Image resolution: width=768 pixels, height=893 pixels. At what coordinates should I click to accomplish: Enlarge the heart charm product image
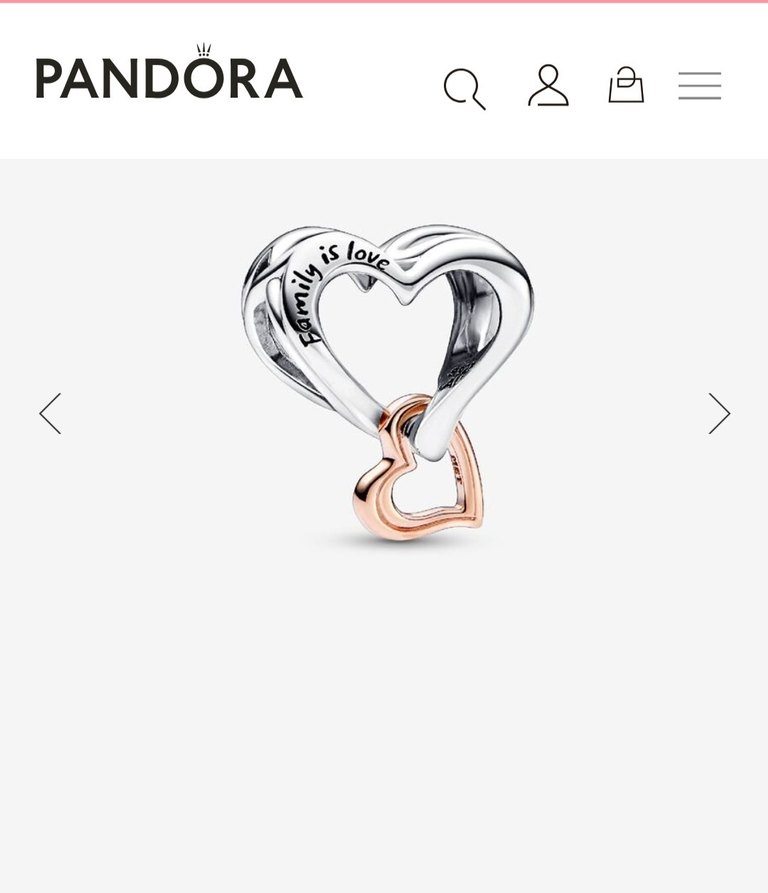(388, 380)
